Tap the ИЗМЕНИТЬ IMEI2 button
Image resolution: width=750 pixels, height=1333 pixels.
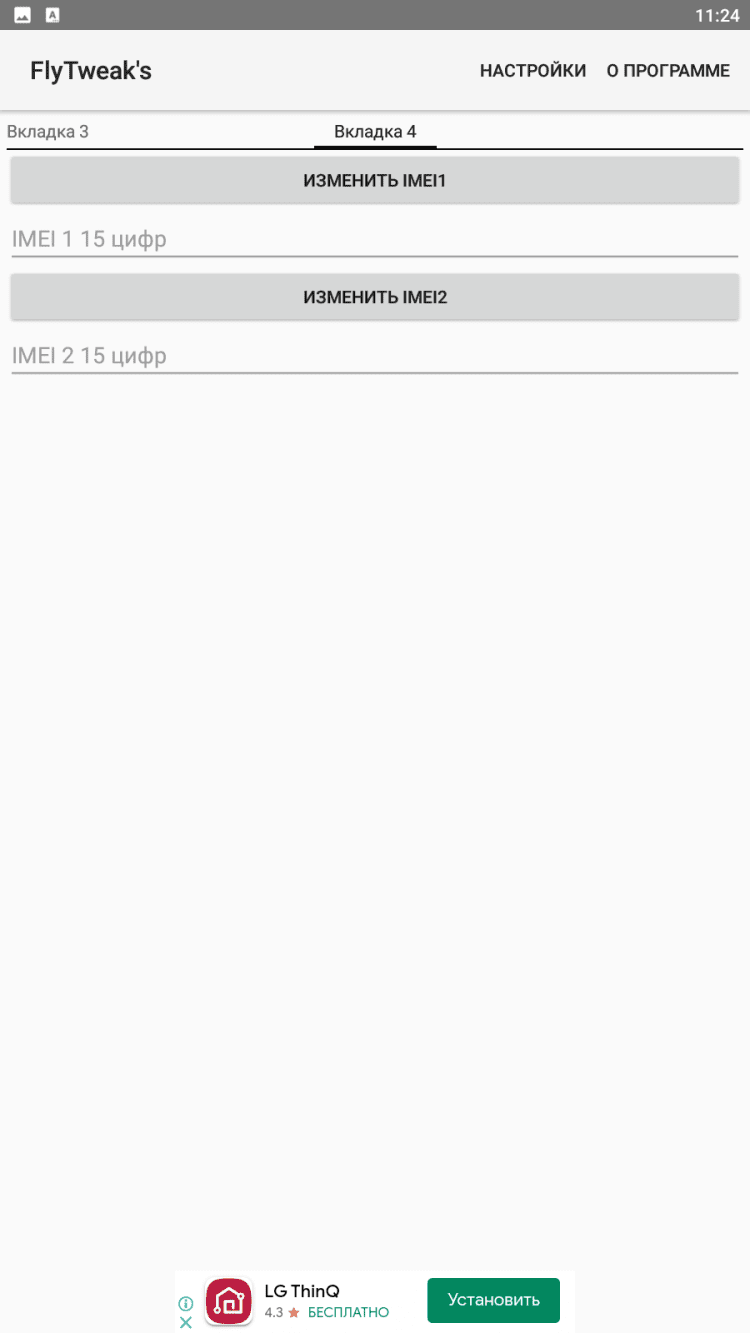pos(375,297)
